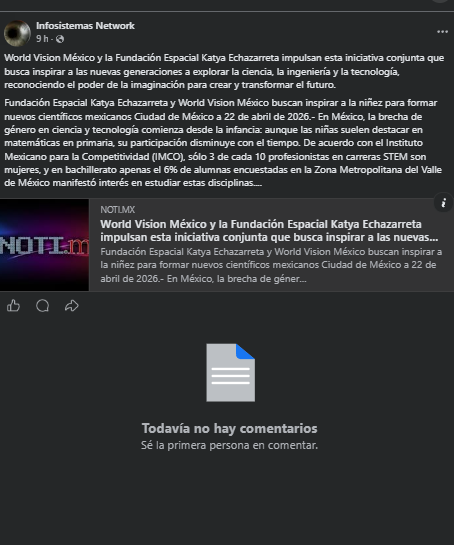Open the 9 h post timestamp
454x545 pixels.
42,39
